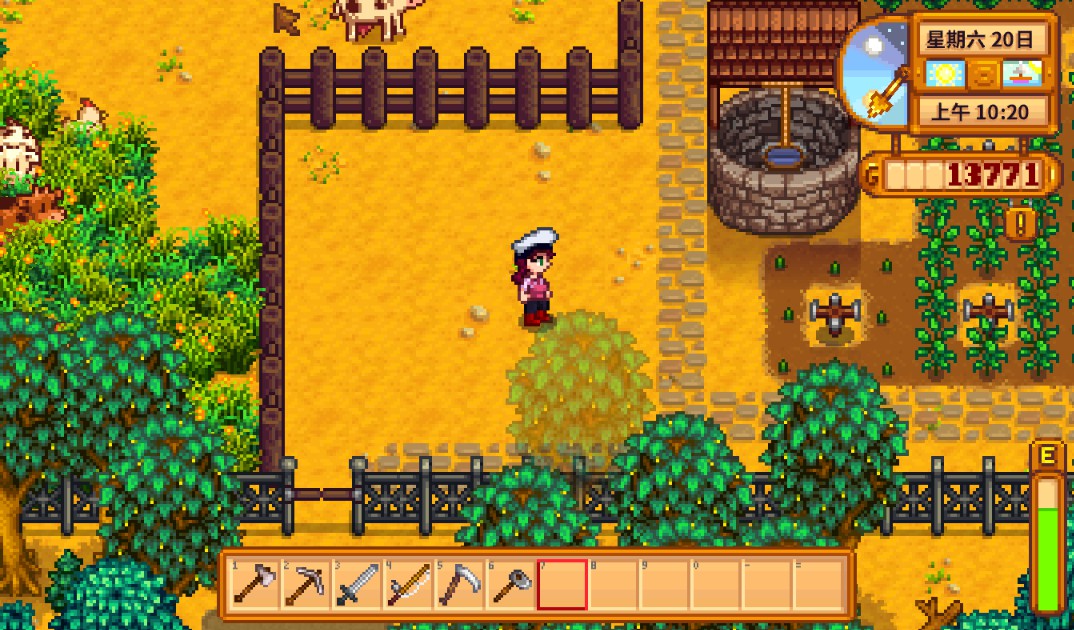
Task: Choose empty toolbar slot 9
Action: click(665, 584)
